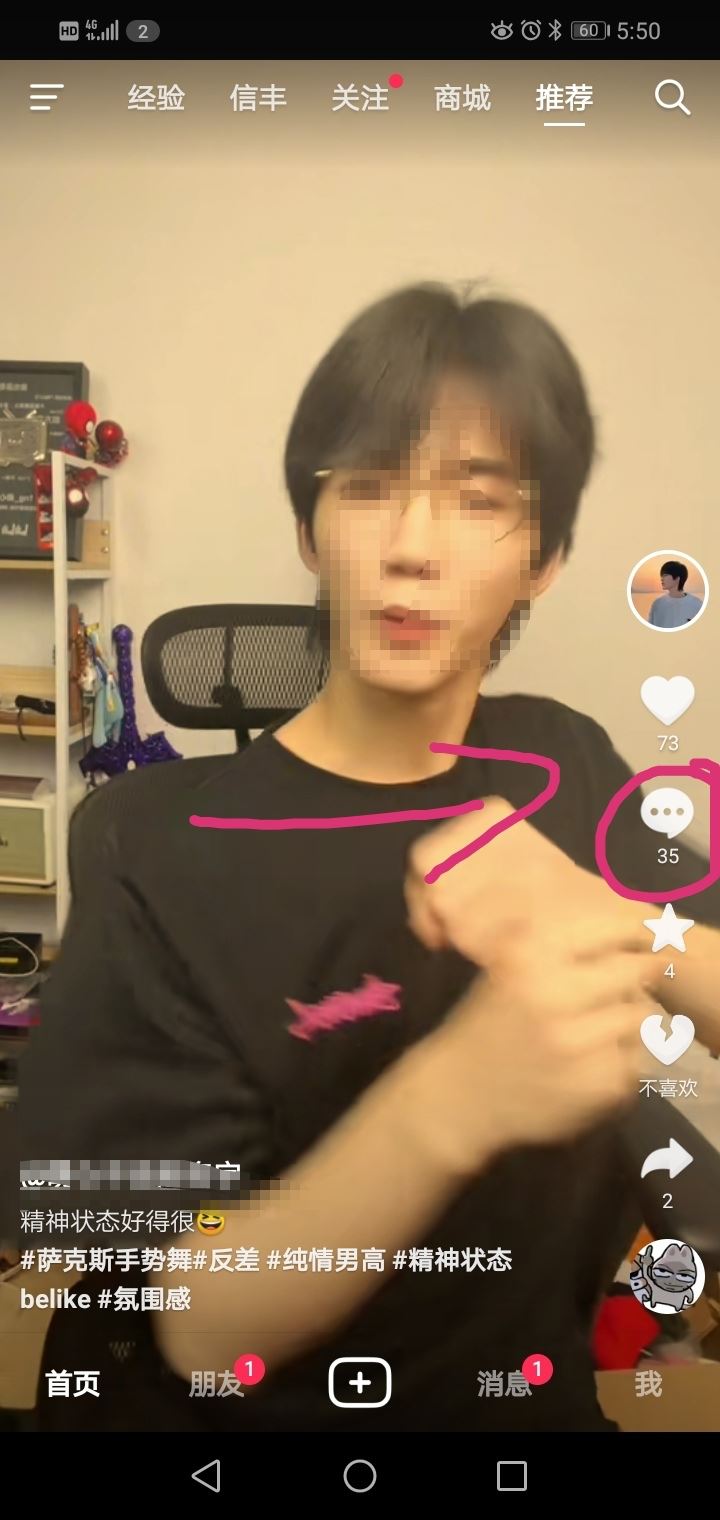720x1520 pixels.
Task: Go to the 首页 tab
Action: tap(73, 1384)
